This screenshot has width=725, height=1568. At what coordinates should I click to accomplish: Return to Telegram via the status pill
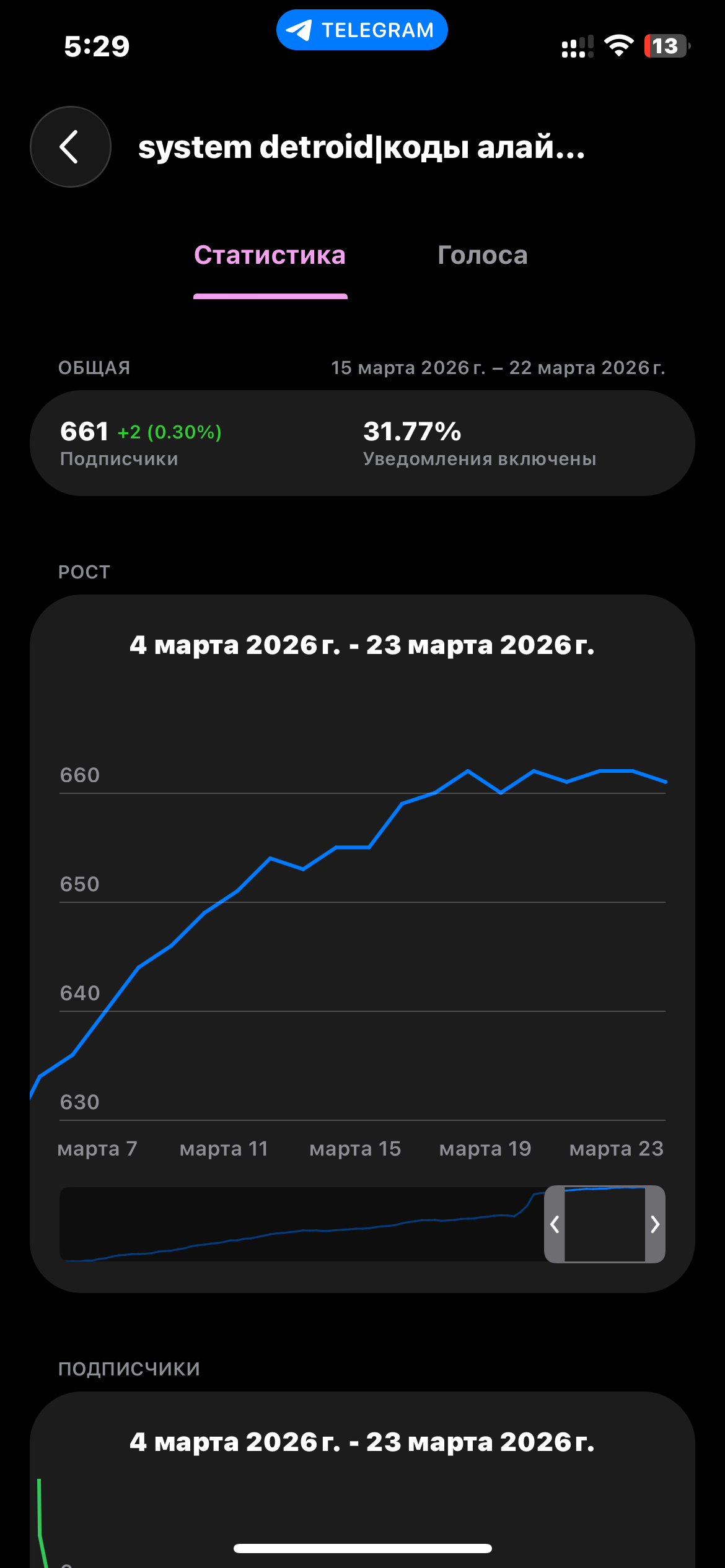pos(362,30)
